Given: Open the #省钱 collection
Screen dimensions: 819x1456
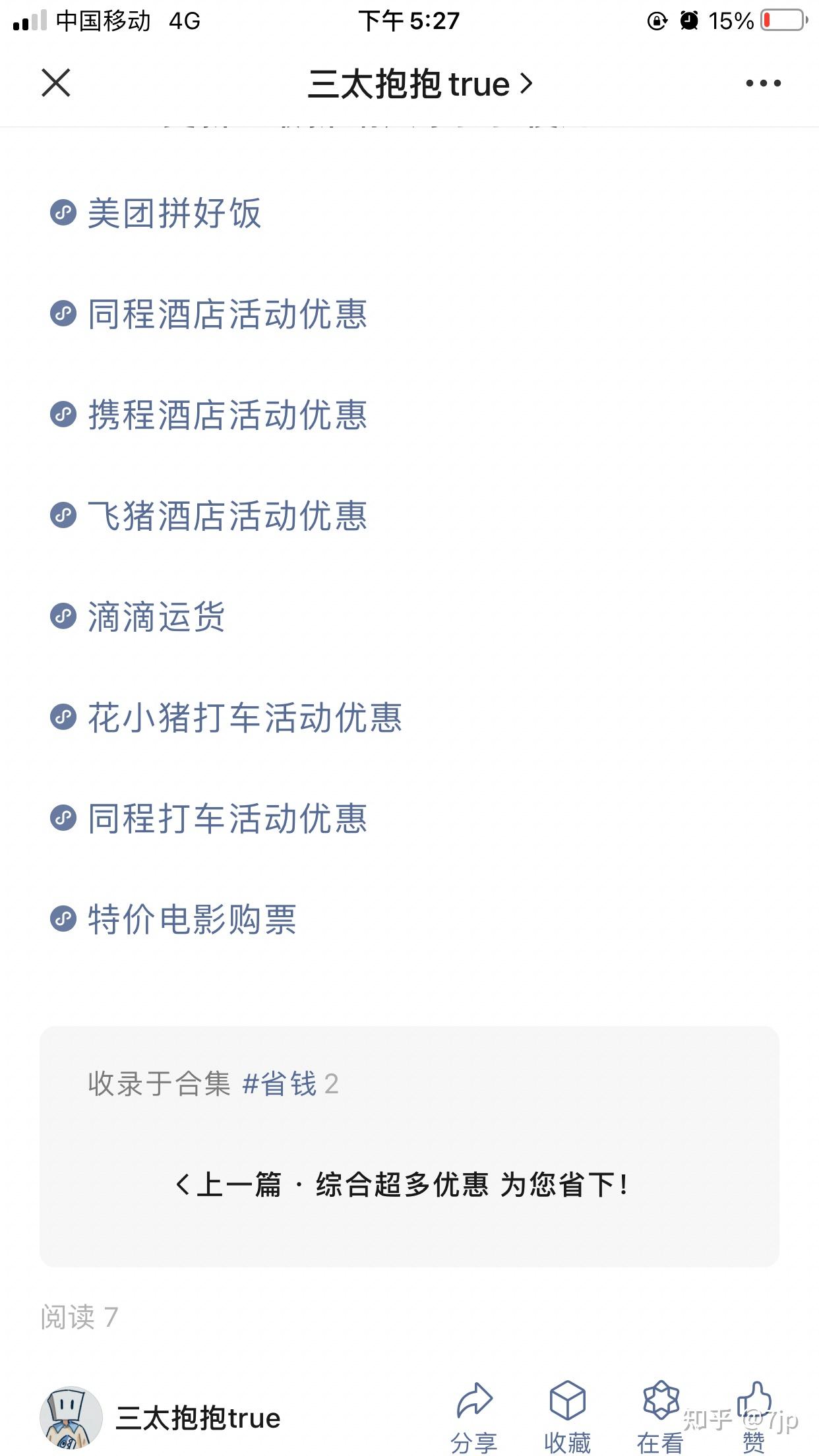Looking at the screenshot, I should click(280, 1084).
